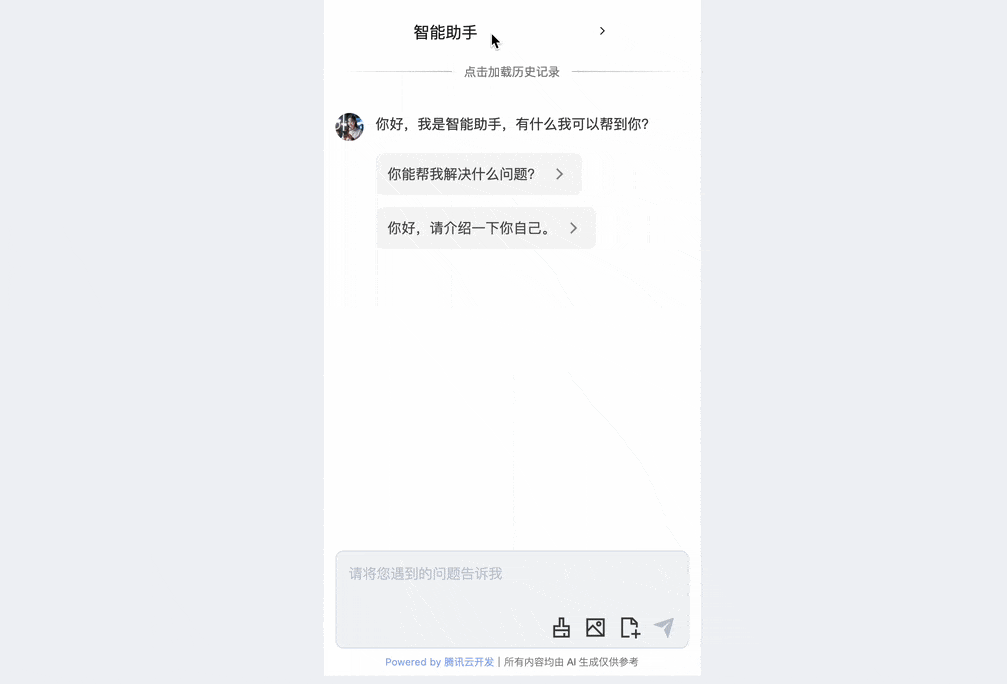Select suggestion 你能帮我解决什么问题？

coord(478,174)
